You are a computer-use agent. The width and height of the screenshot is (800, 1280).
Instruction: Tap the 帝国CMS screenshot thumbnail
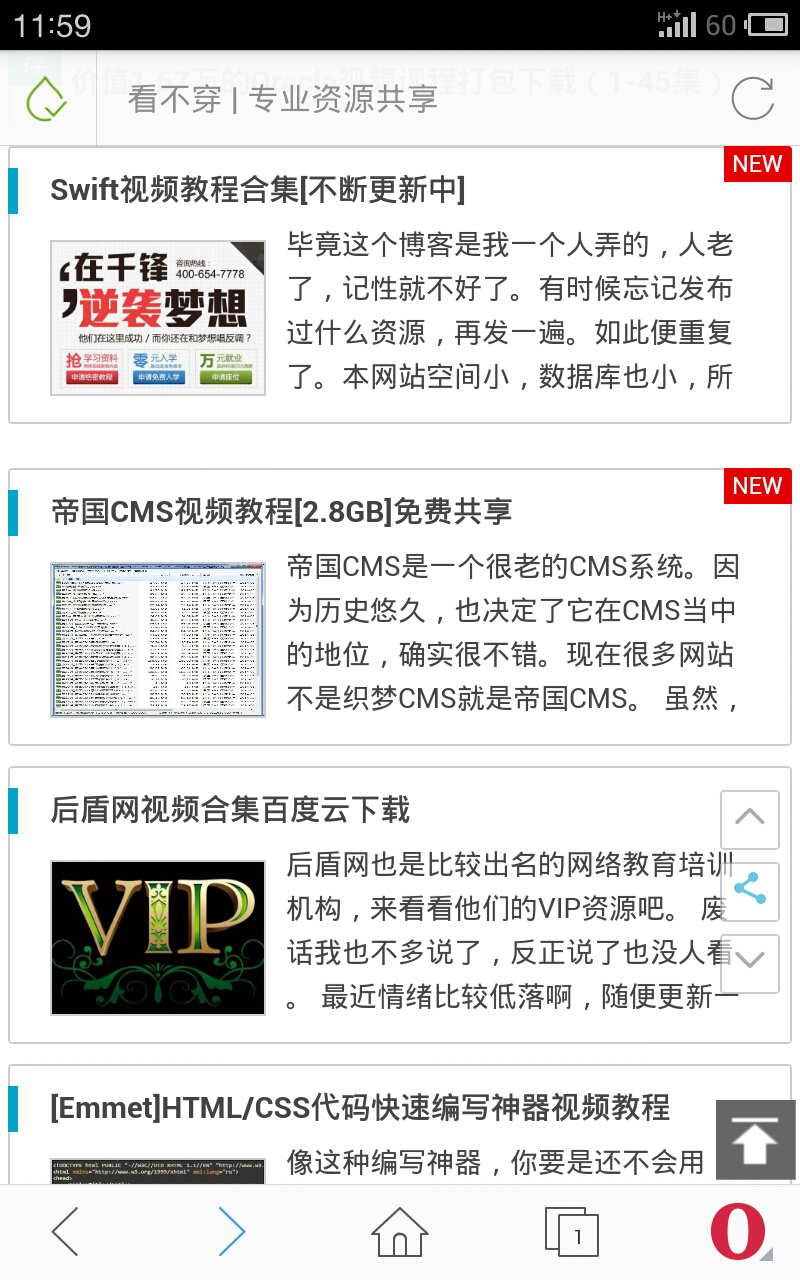(156, 638)
